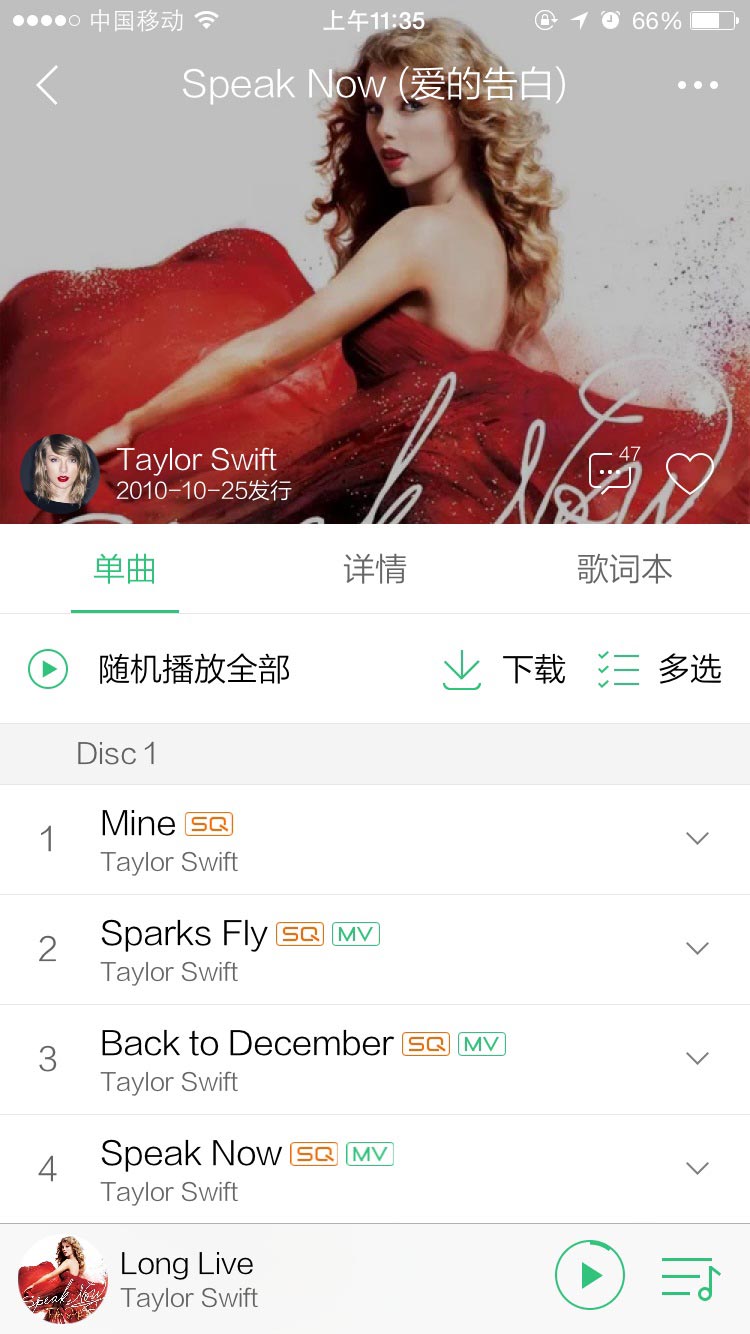Viewport: 750px width, 1334px height.
Task: Shuffle play all songs via 随机播放全部
Action: (x=160, y=669)
